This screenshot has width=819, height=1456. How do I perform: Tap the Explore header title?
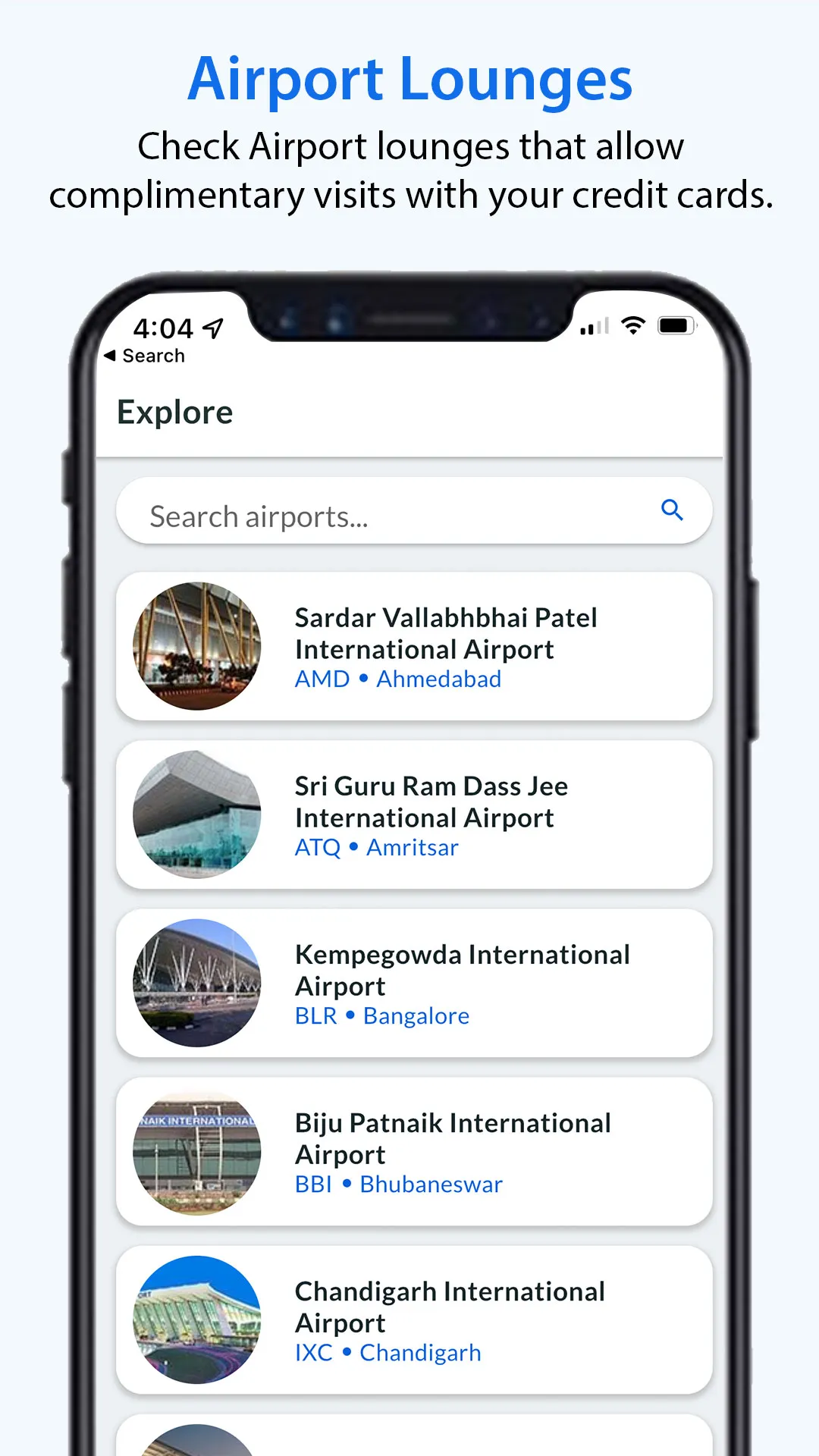click(x=174, y=412)
